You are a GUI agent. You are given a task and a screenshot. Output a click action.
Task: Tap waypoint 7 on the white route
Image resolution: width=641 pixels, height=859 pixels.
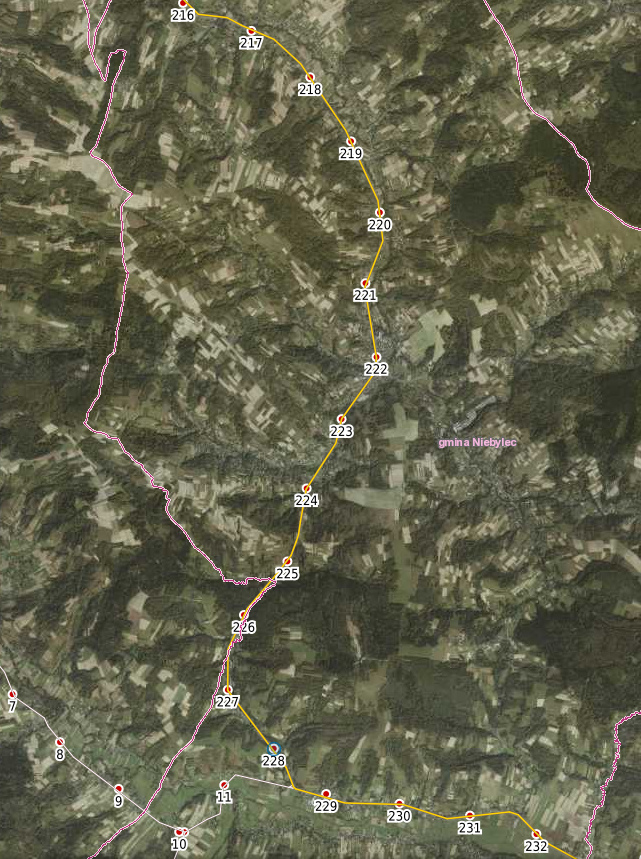point(12,694)
